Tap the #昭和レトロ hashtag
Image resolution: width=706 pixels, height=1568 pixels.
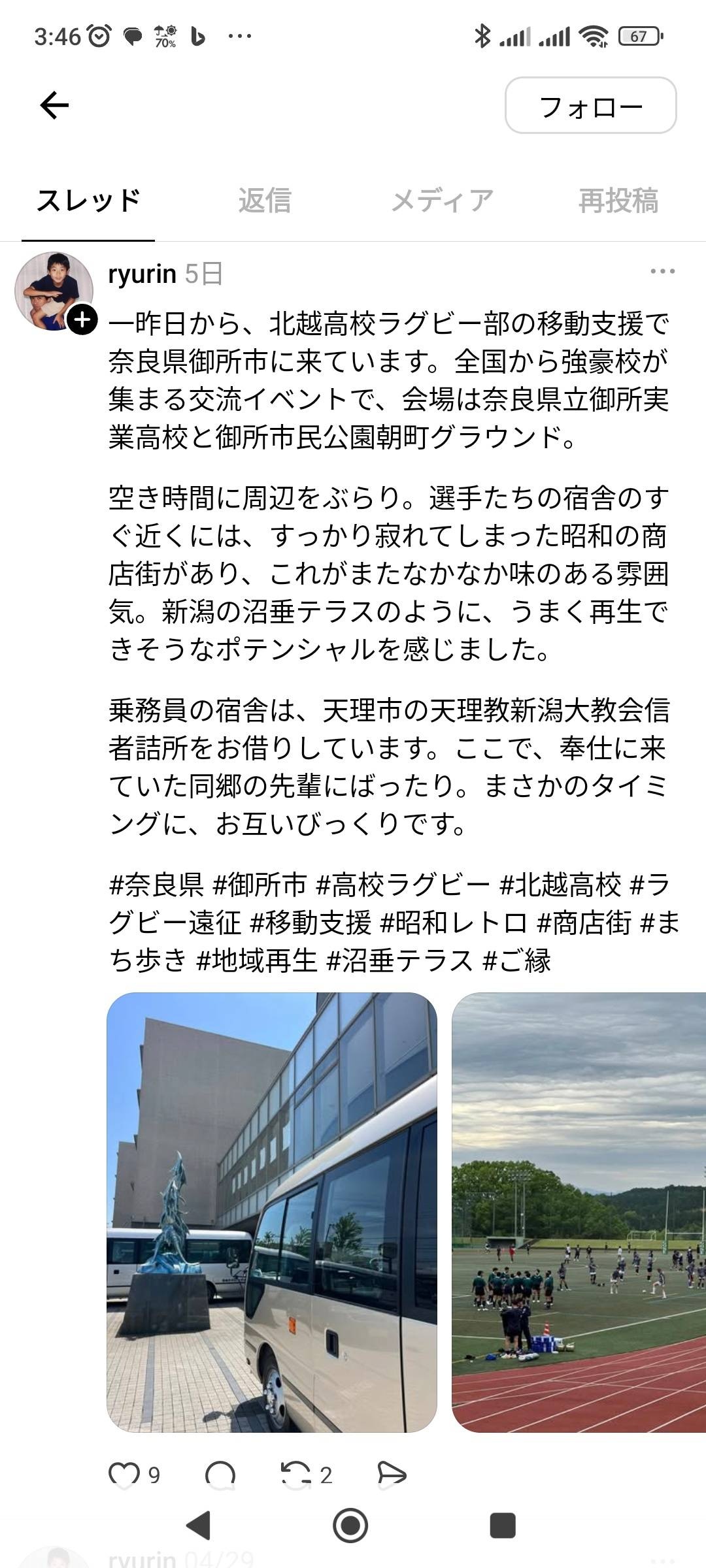[x=454, y=923]
